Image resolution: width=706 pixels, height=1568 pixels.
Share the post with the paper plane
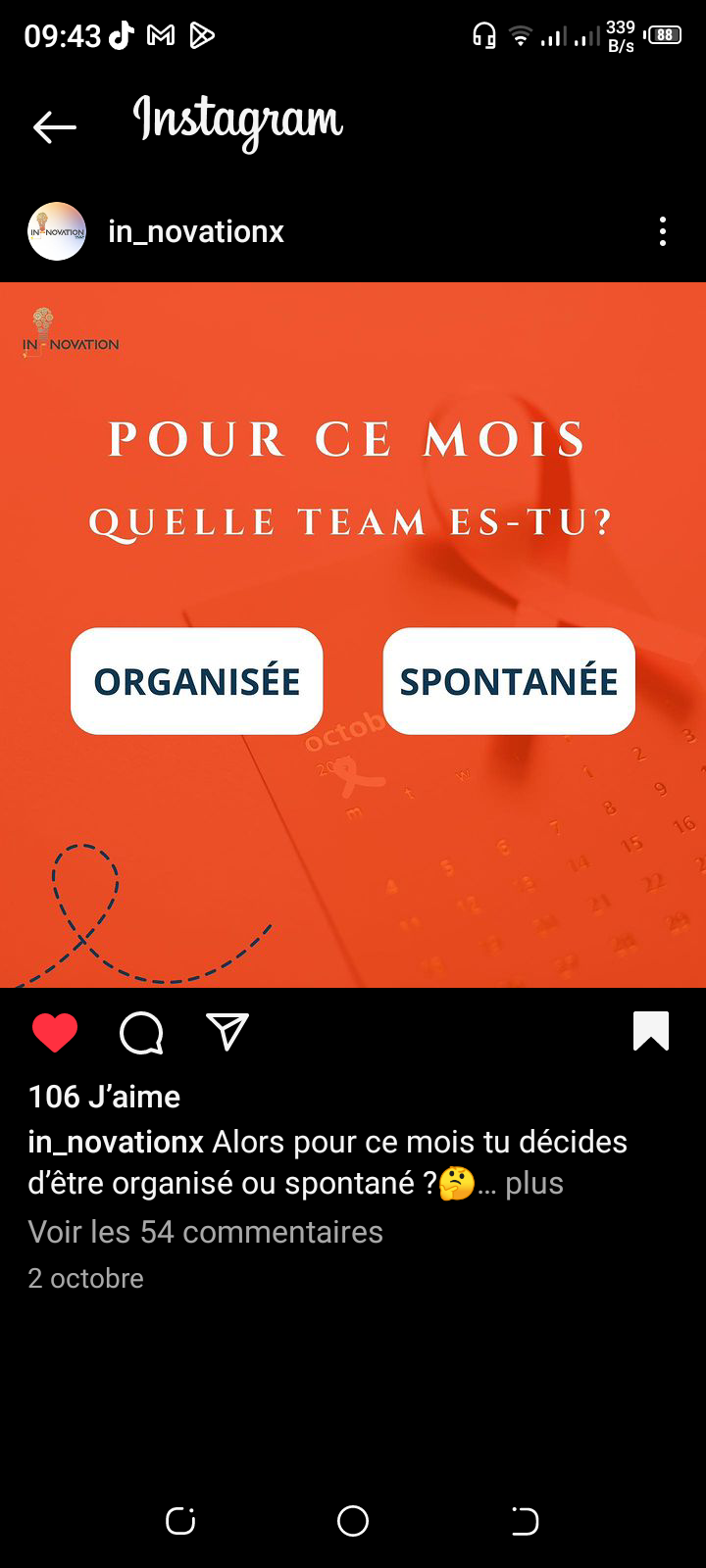point(227,1033)
